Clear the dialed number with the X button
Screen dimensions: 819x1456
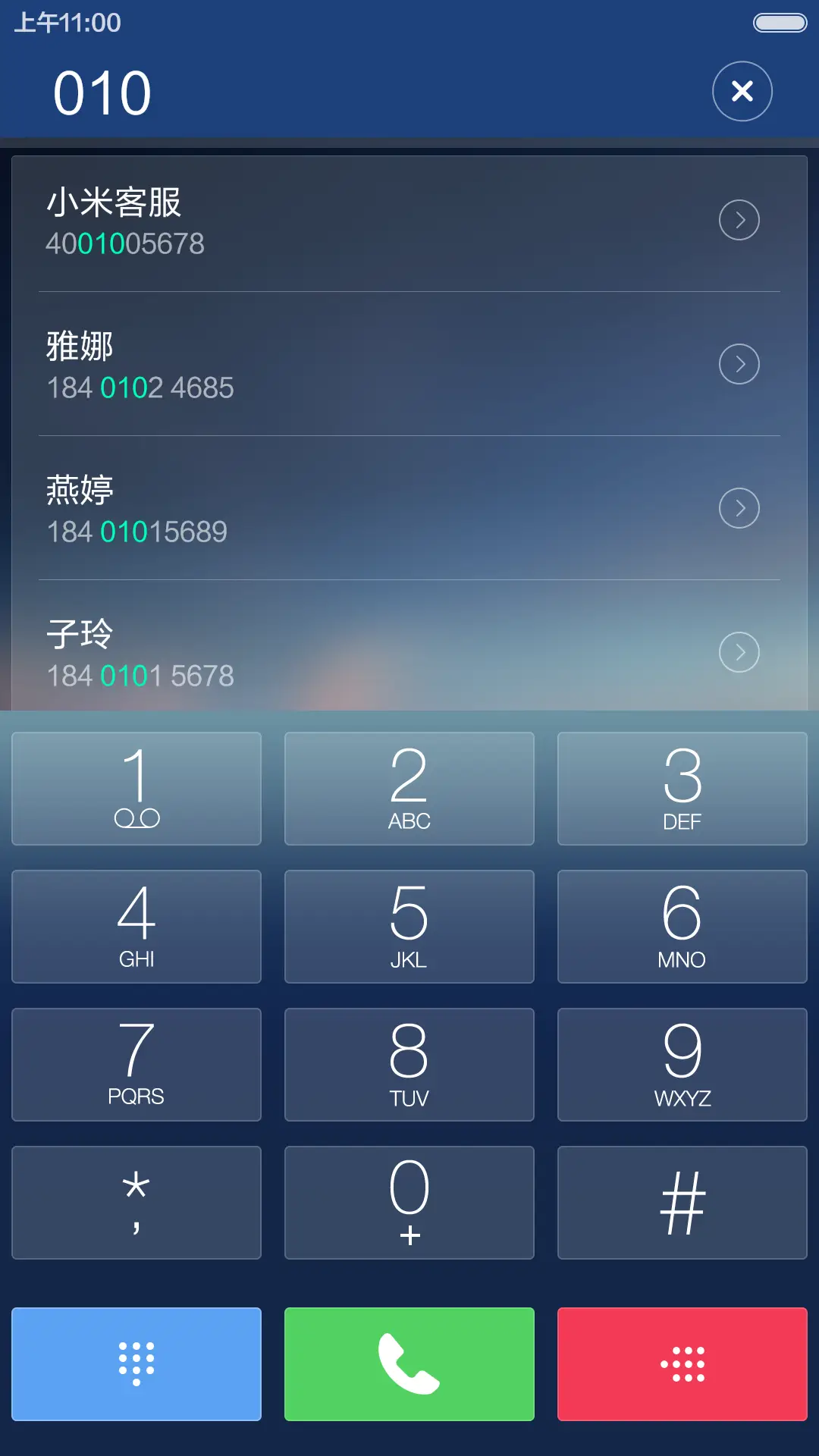pos(742,91)
